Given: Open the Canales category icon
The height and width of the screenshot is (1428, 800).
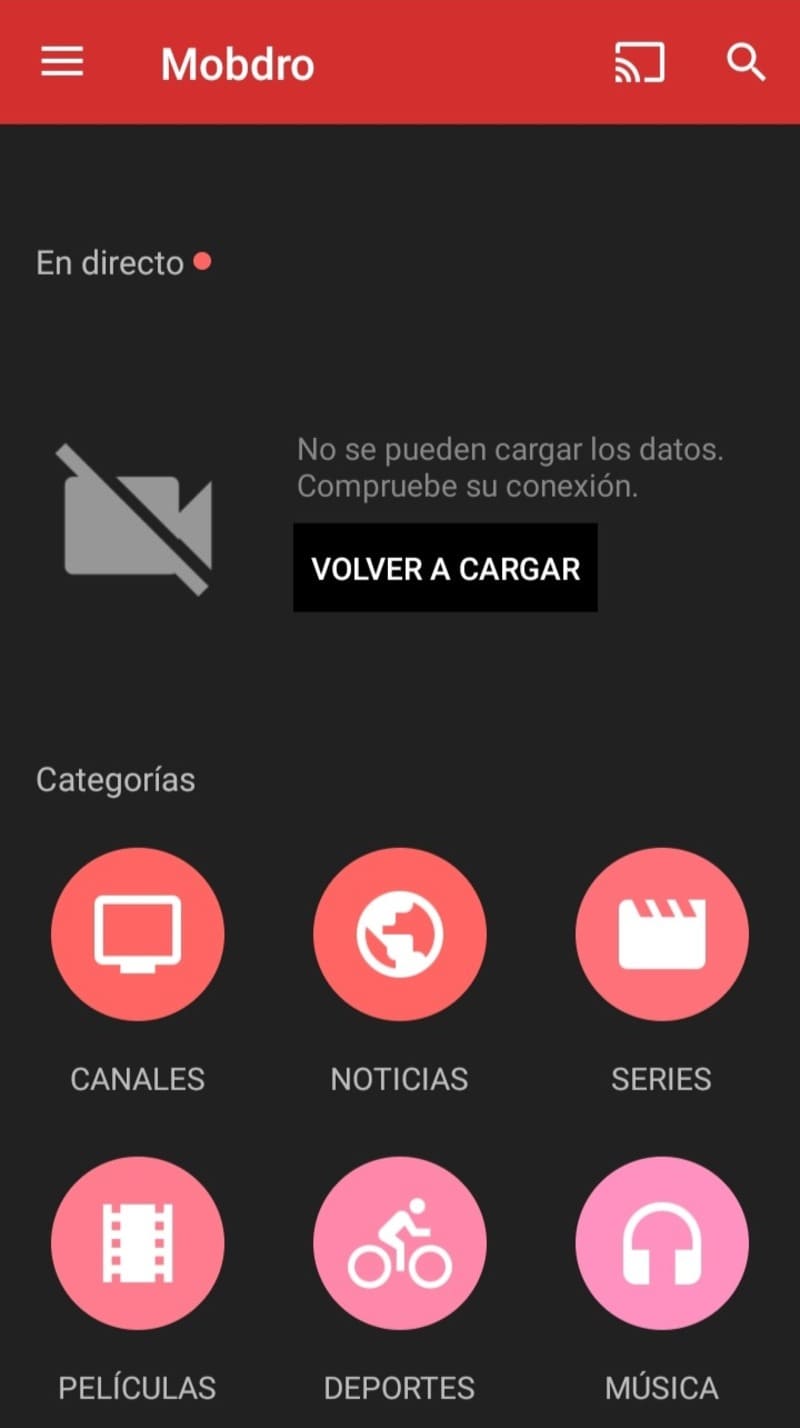Looking at the screenshot, I should coord(138,934).
